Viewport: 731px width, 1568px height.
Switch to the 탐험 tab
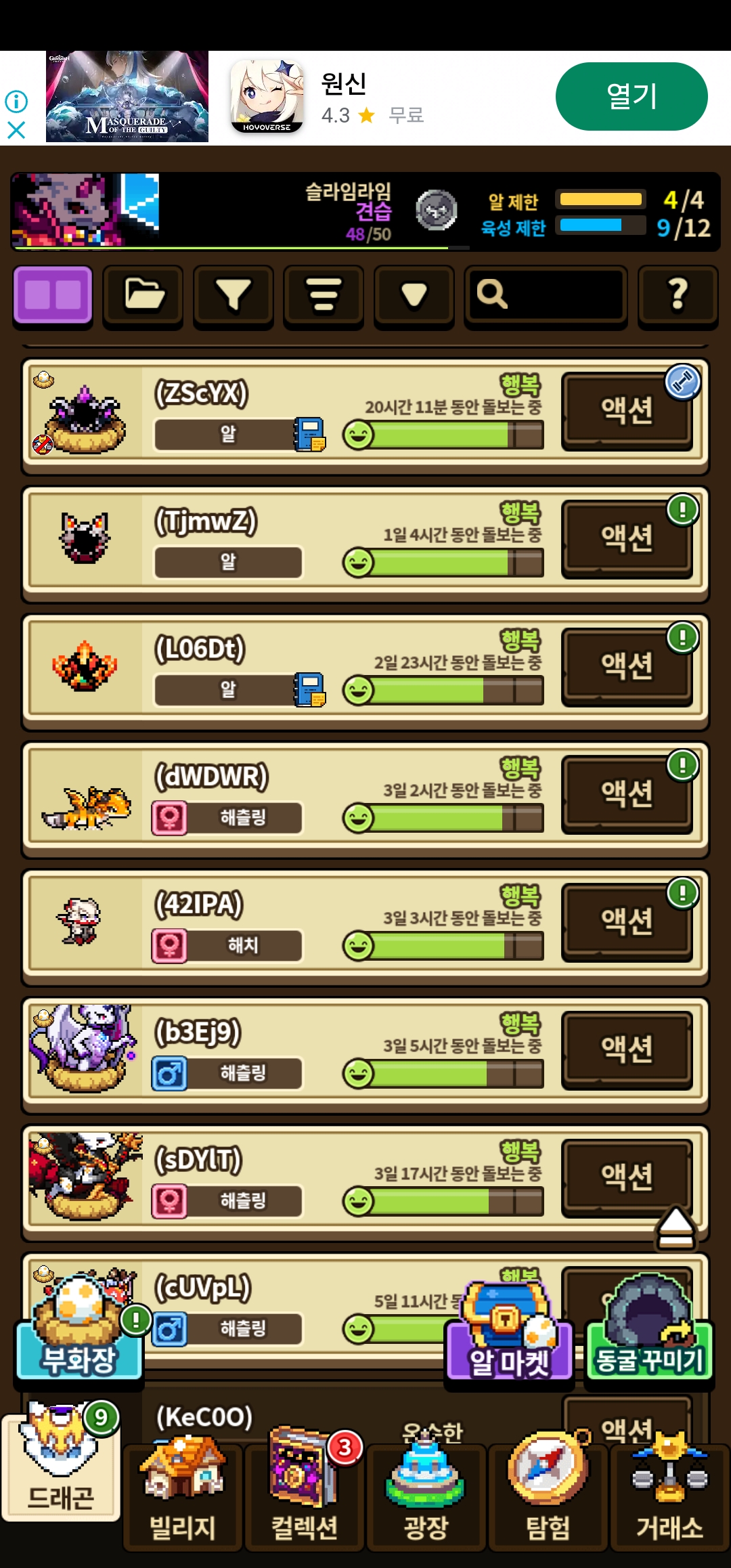pyautogui.click(x=548, y=1496)
